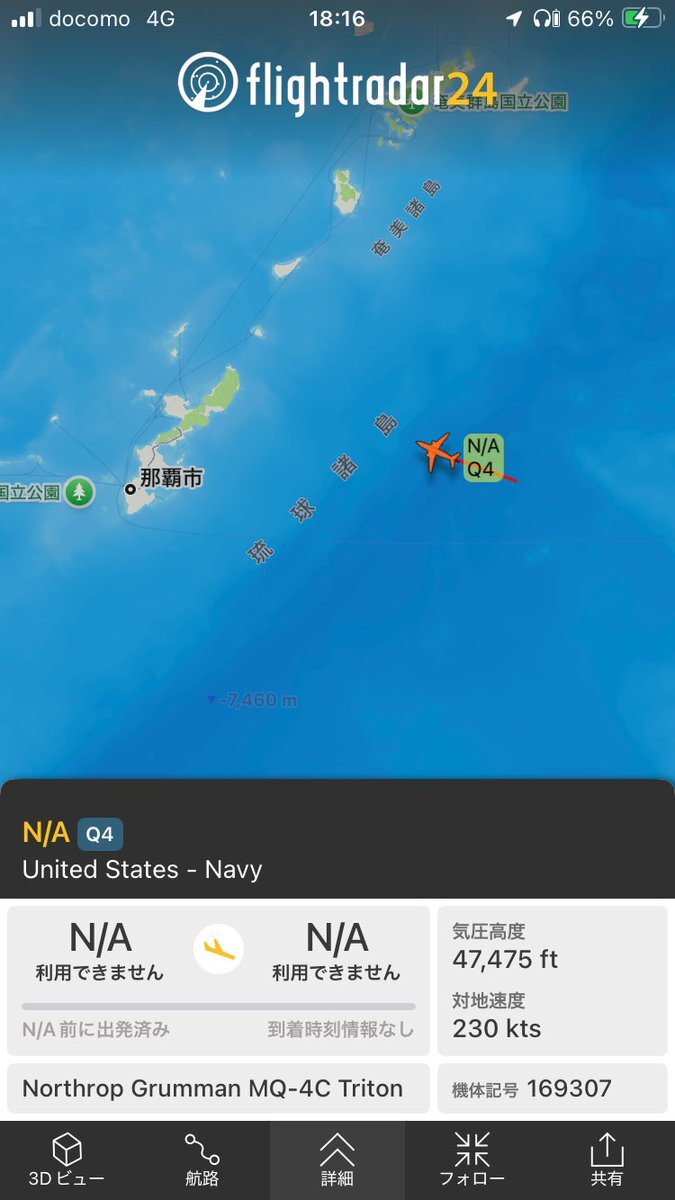675x1200 pixels.
Task: Open the 機体記号 169307 registration card
Action: coord(552,1088)
